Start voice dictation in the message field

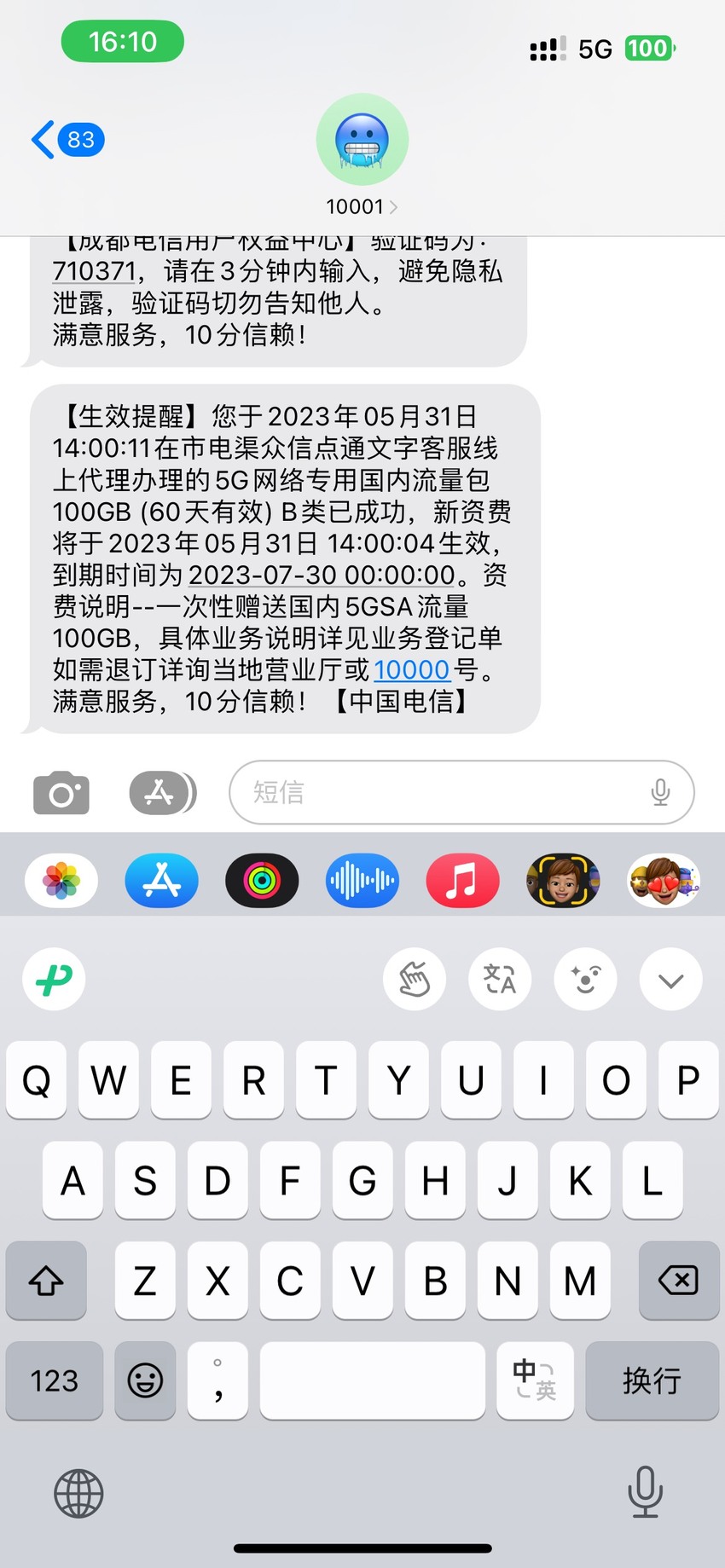(660, 793)
